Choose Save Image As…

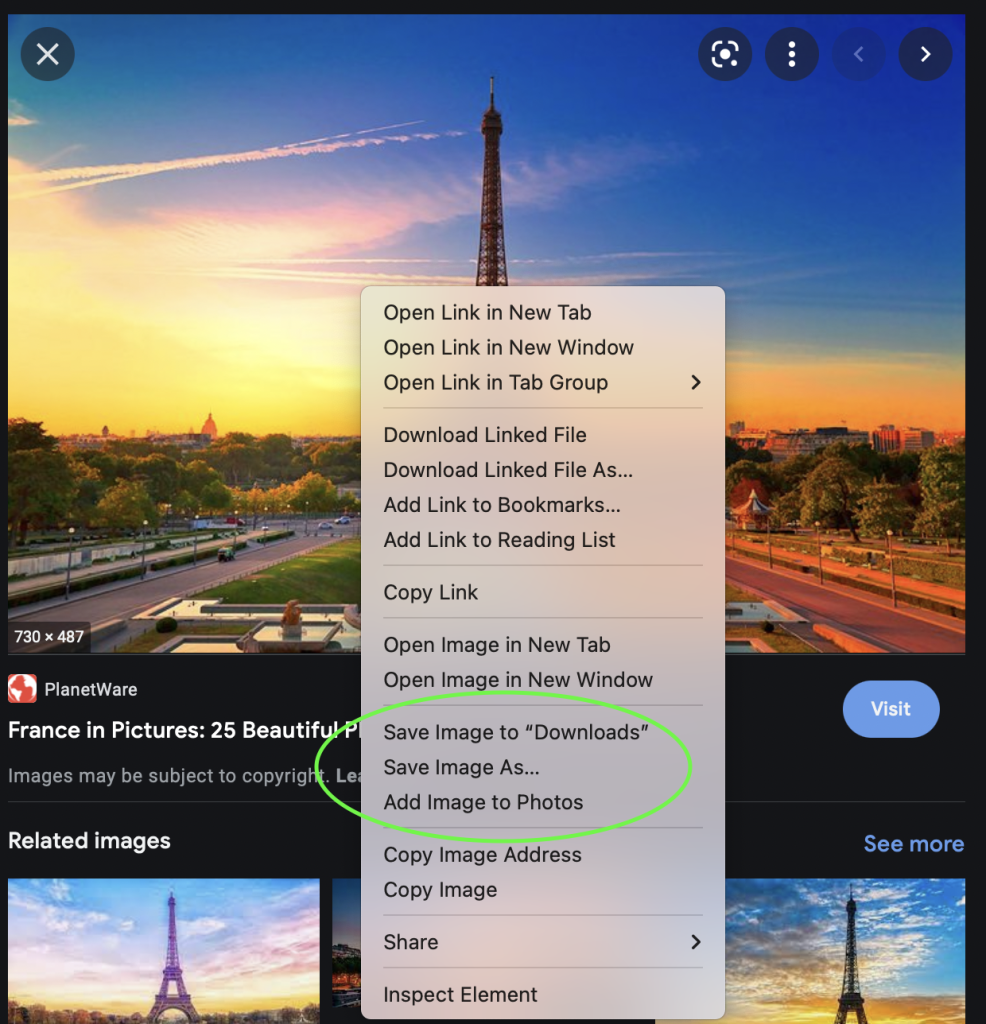tap(461, 768)
